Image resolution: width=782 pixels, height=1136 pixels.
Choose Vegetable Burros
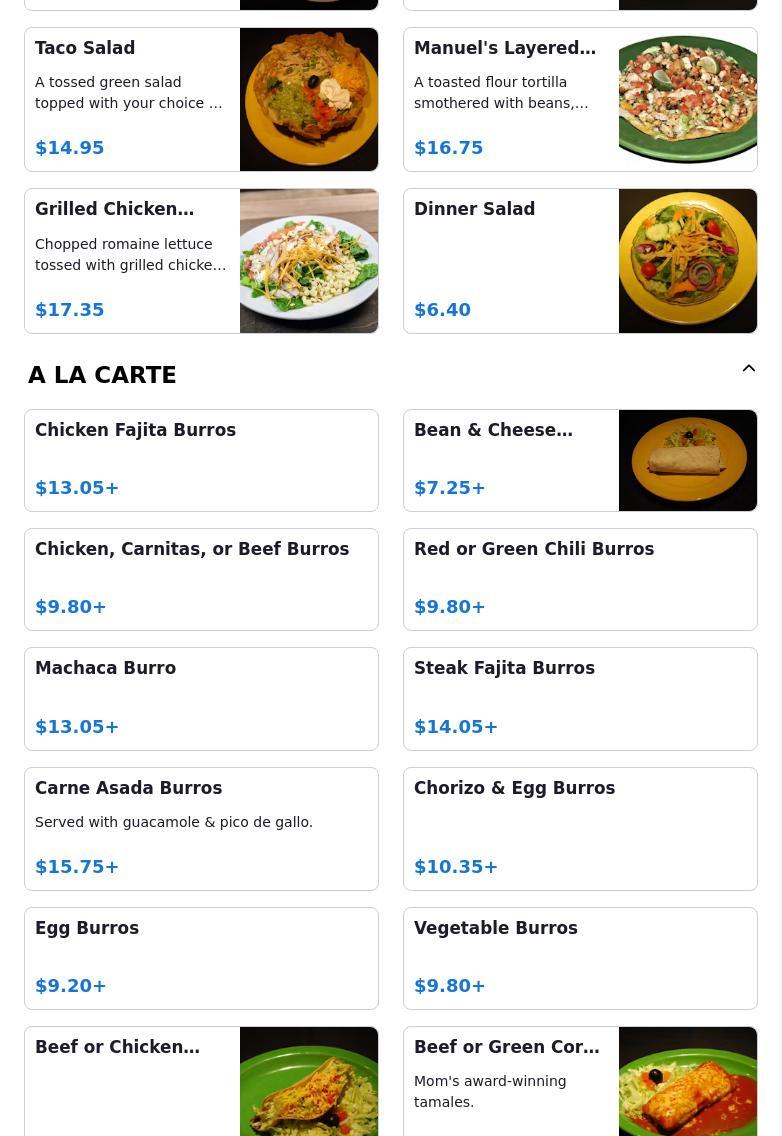pos(580,958)
